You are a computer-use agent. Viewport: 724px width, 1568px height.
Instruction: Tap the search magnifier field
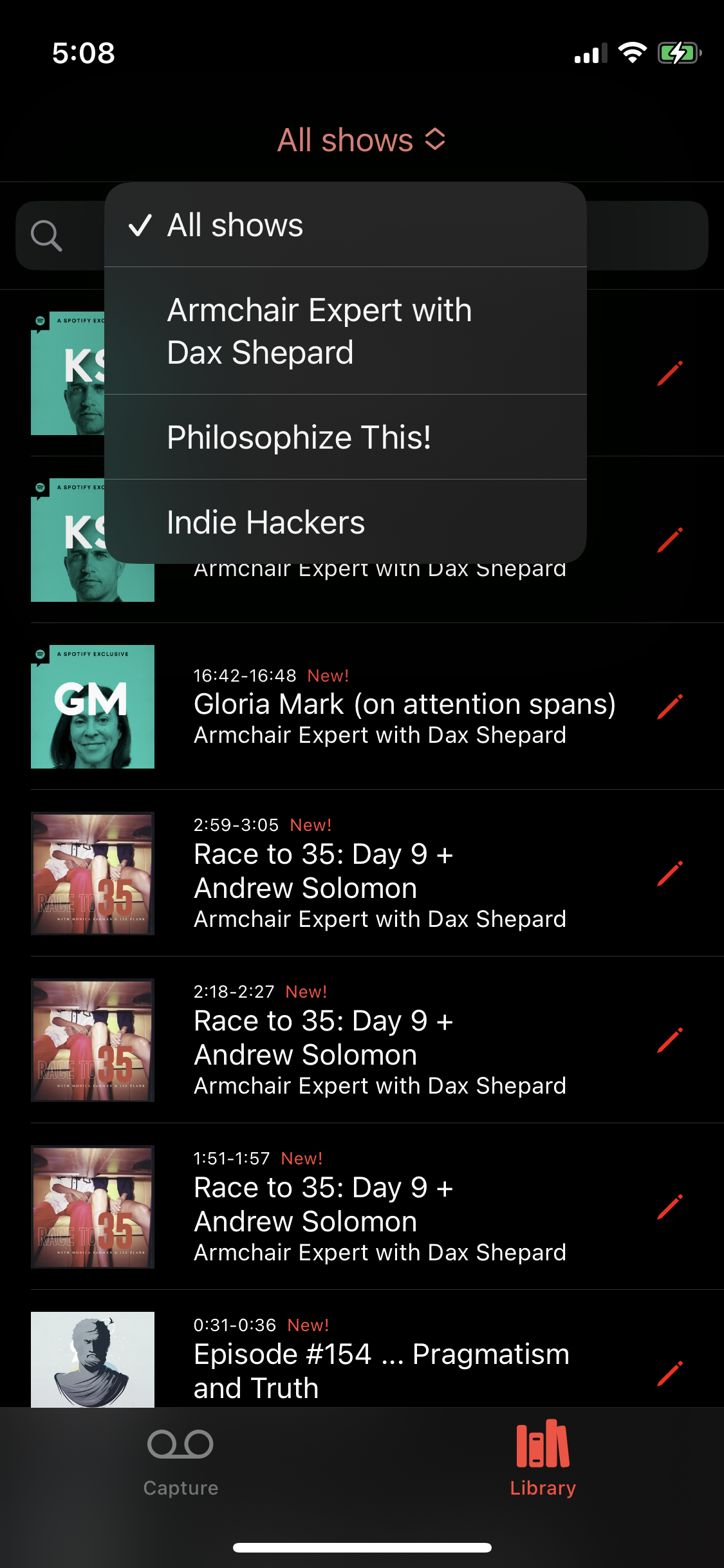point(47,236)
